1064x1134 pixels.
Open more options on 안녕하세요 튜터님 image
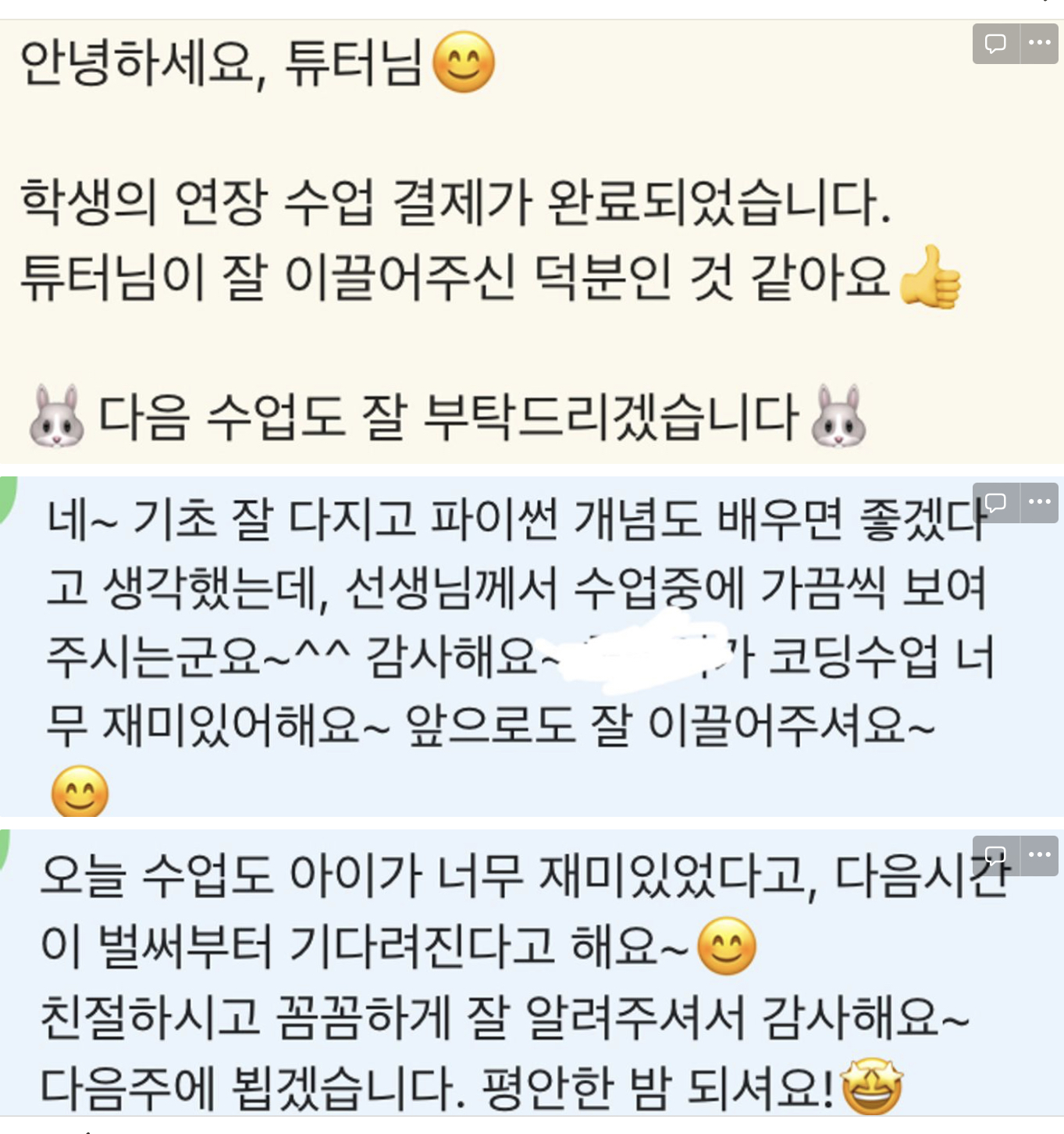(x=1039, y=43)
